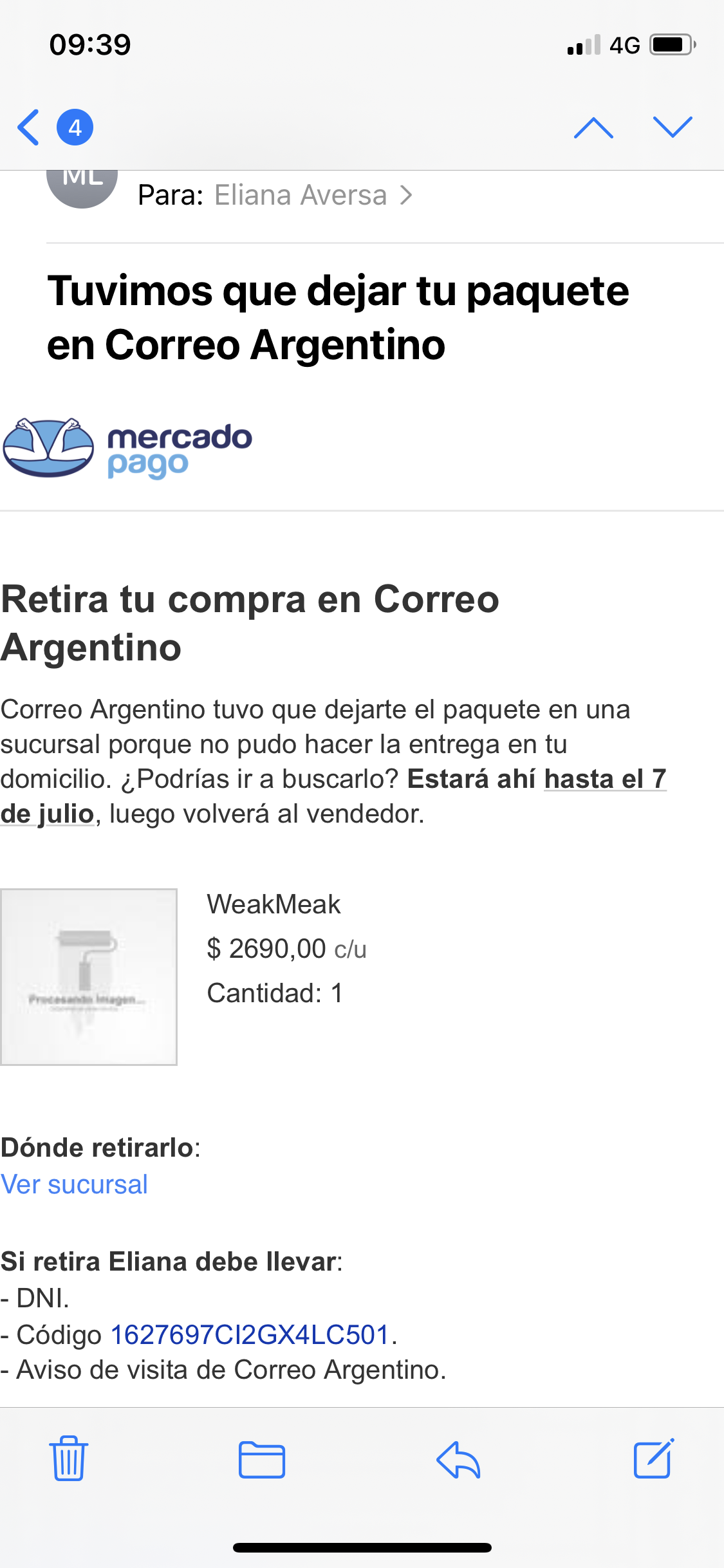The width and height of the screenshot is (724, 1568).
Task: Jump to the next email with down arrow
Action: (672, 127)
